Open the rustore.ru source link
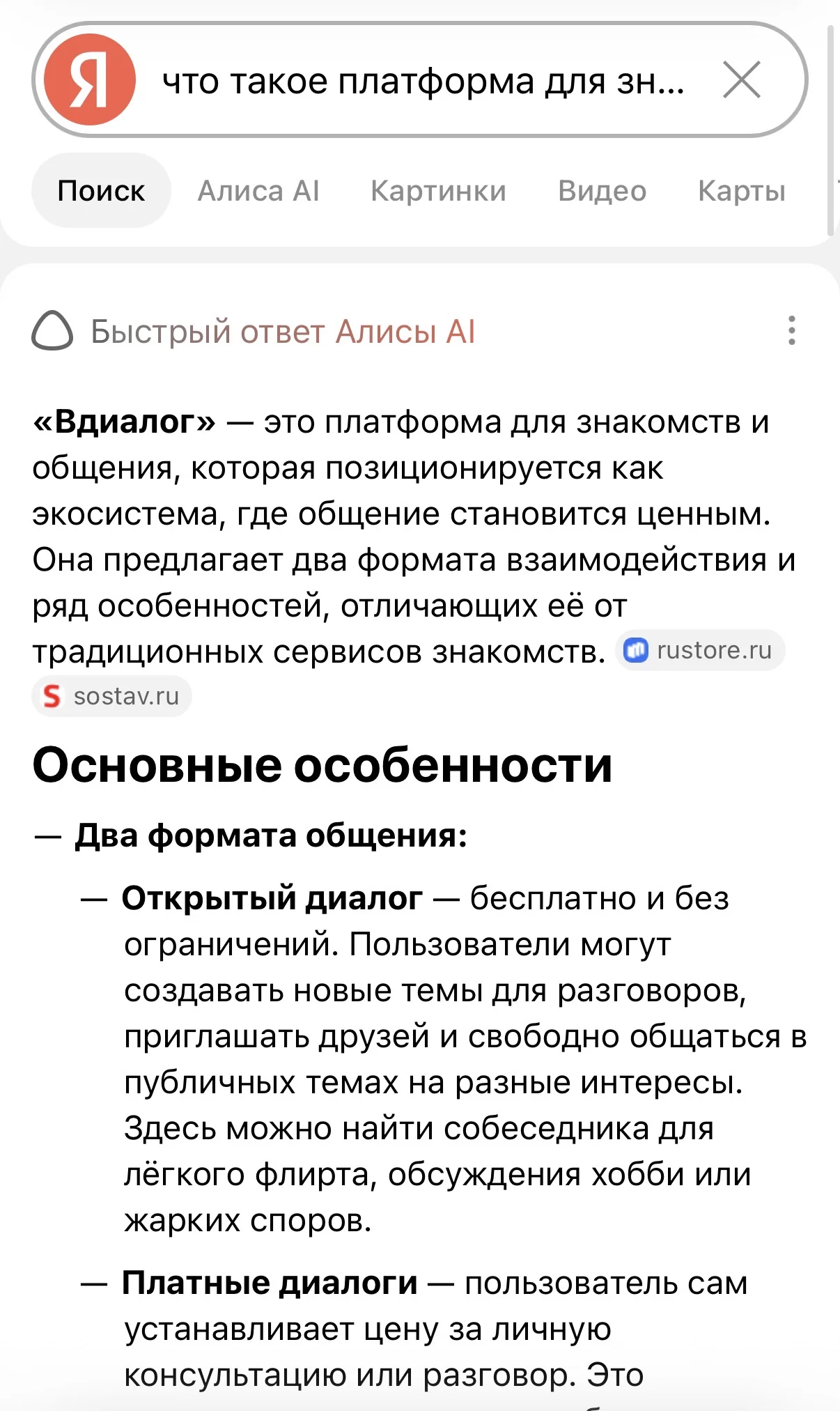Screen dimensions: 840x1411 [x=700, y=650]
